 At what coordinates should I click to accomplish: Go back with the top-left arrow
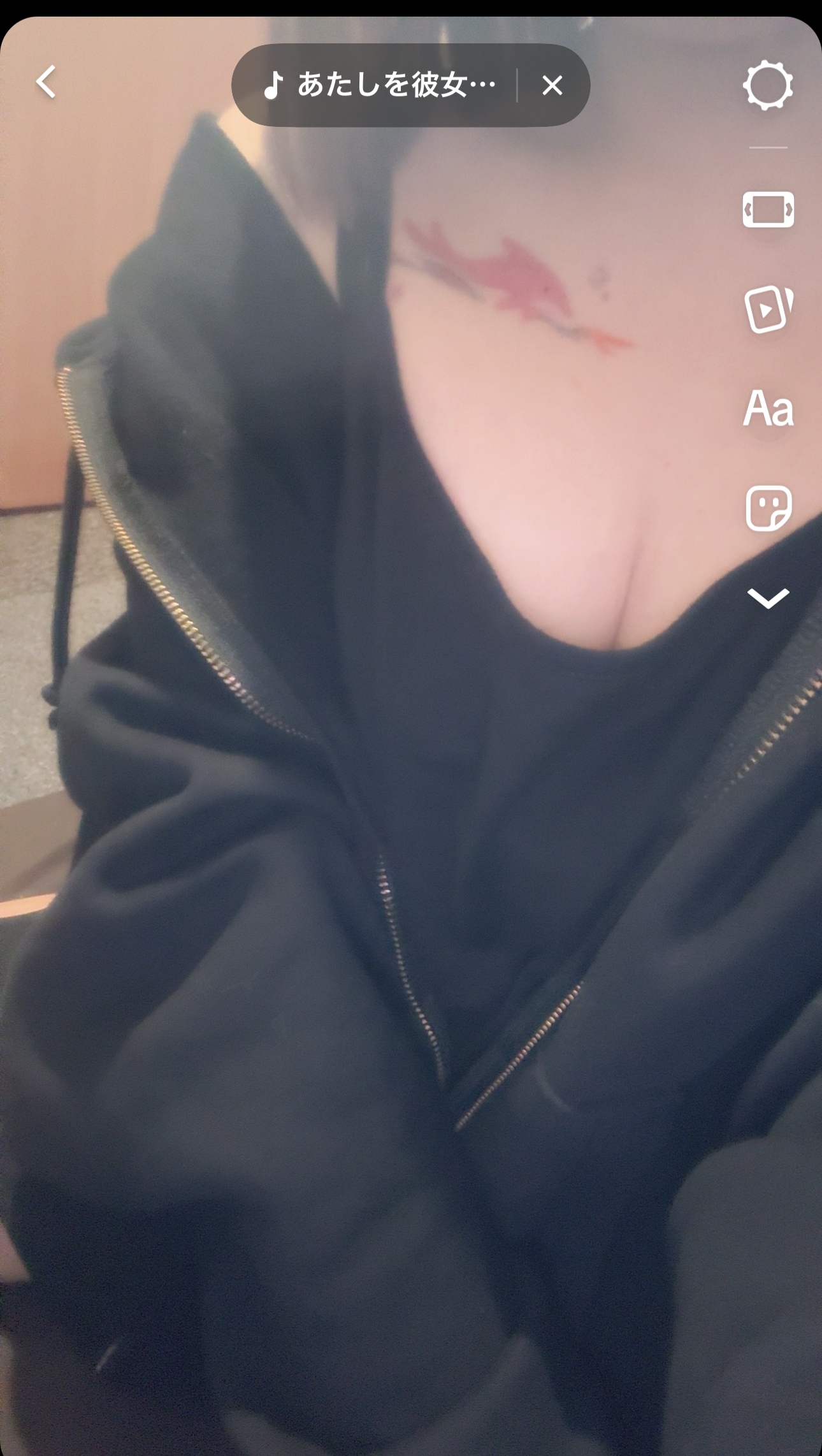46,82
